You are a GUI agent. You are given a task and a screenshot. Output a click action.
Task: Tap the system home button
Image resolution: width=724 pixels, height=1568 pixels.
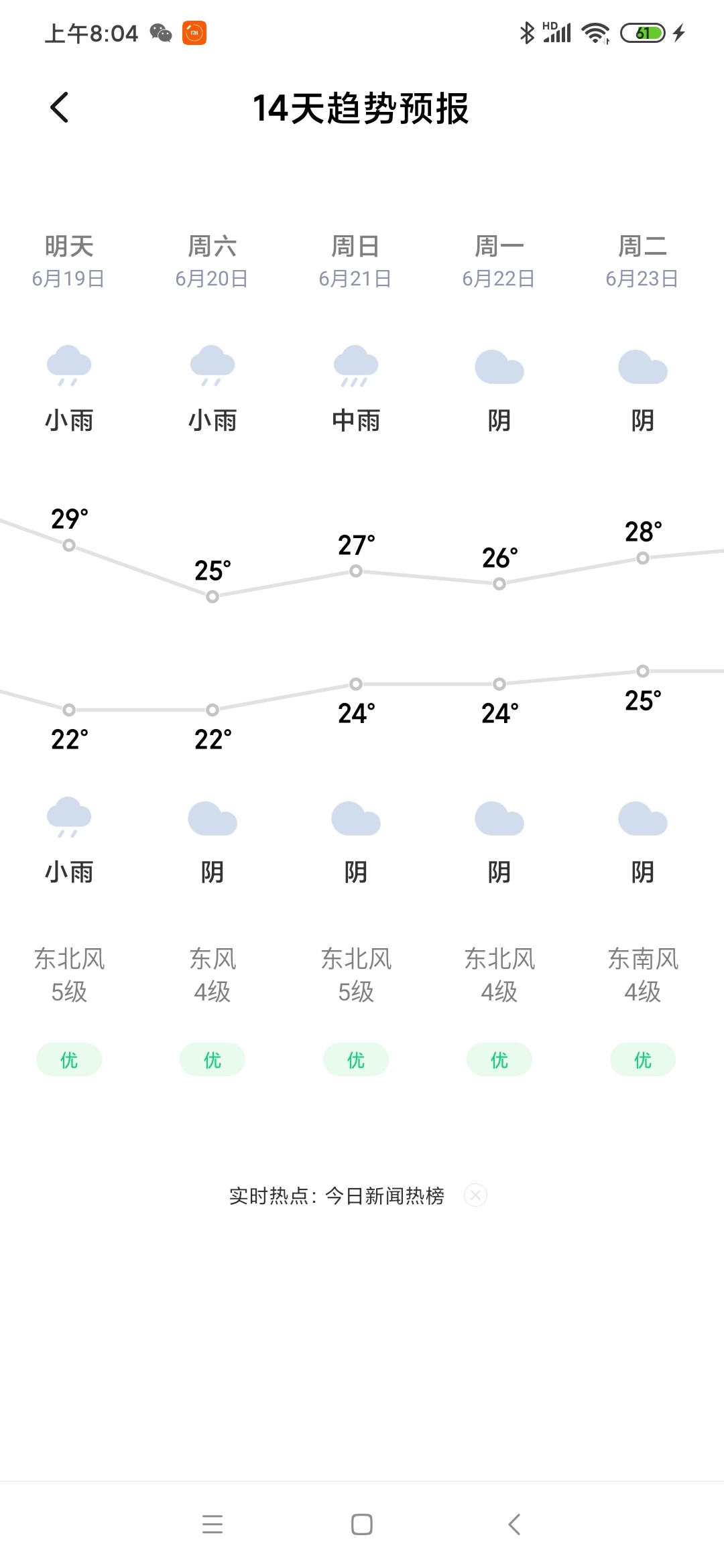click(x=362, y=1524)
